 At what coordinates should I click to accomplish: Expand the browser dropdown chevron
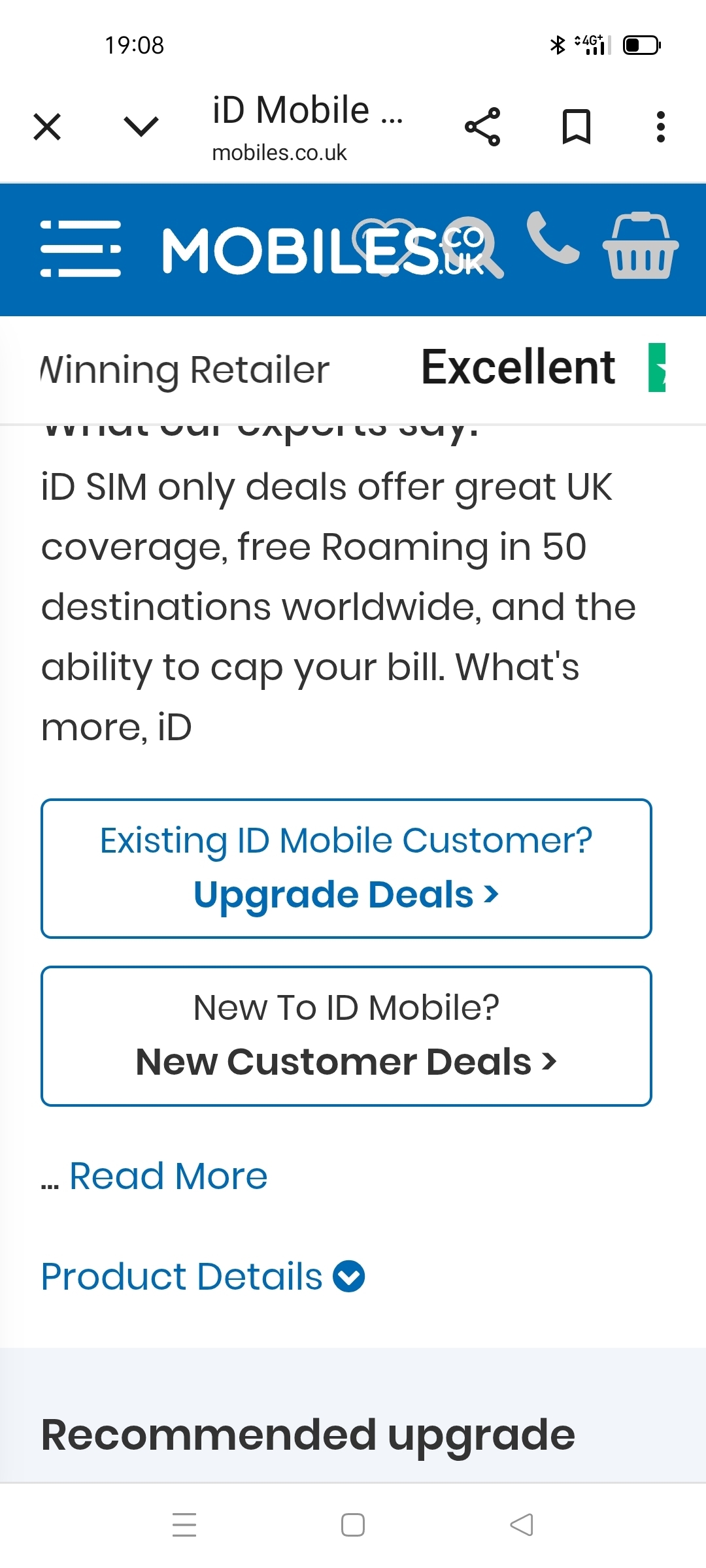coord(141,127)
